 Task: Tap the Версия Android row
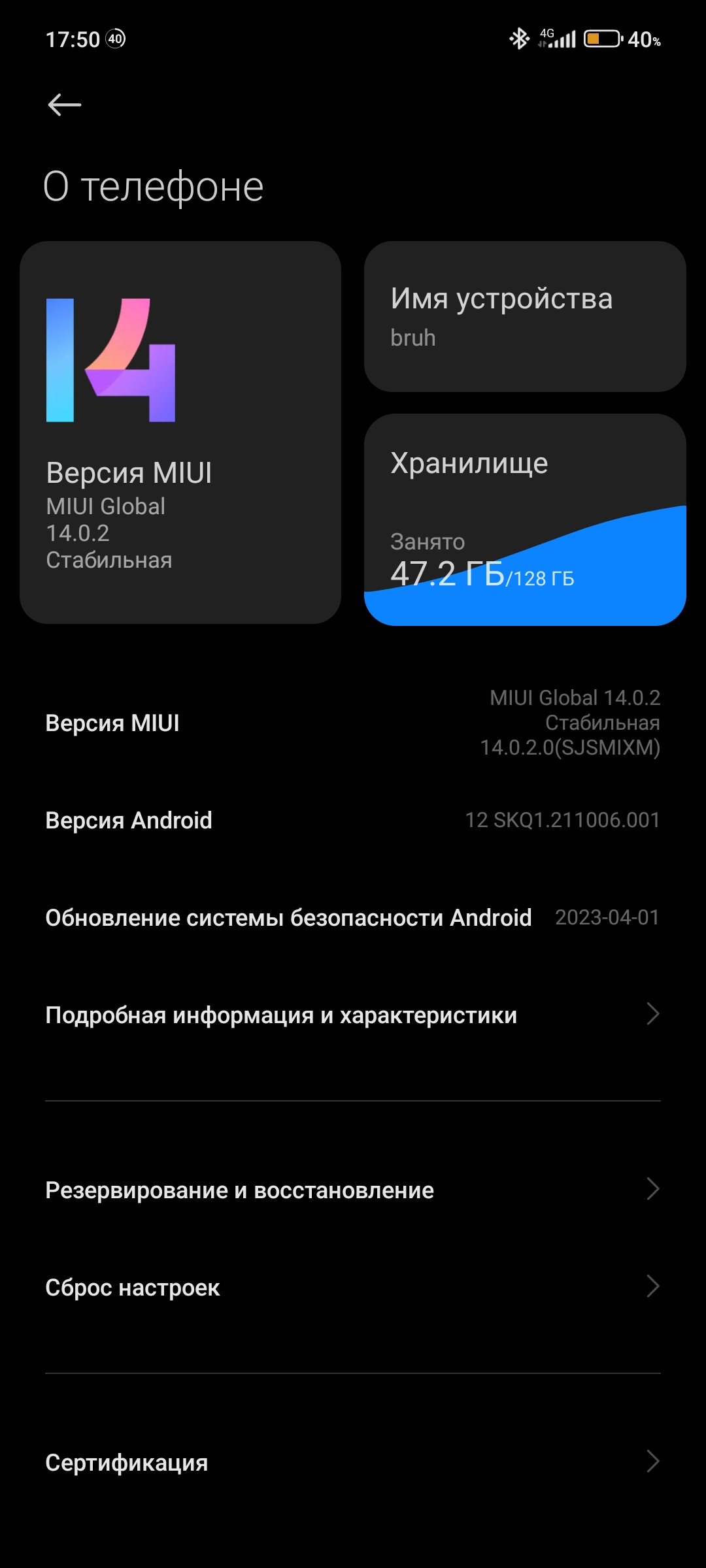[353, 820]
